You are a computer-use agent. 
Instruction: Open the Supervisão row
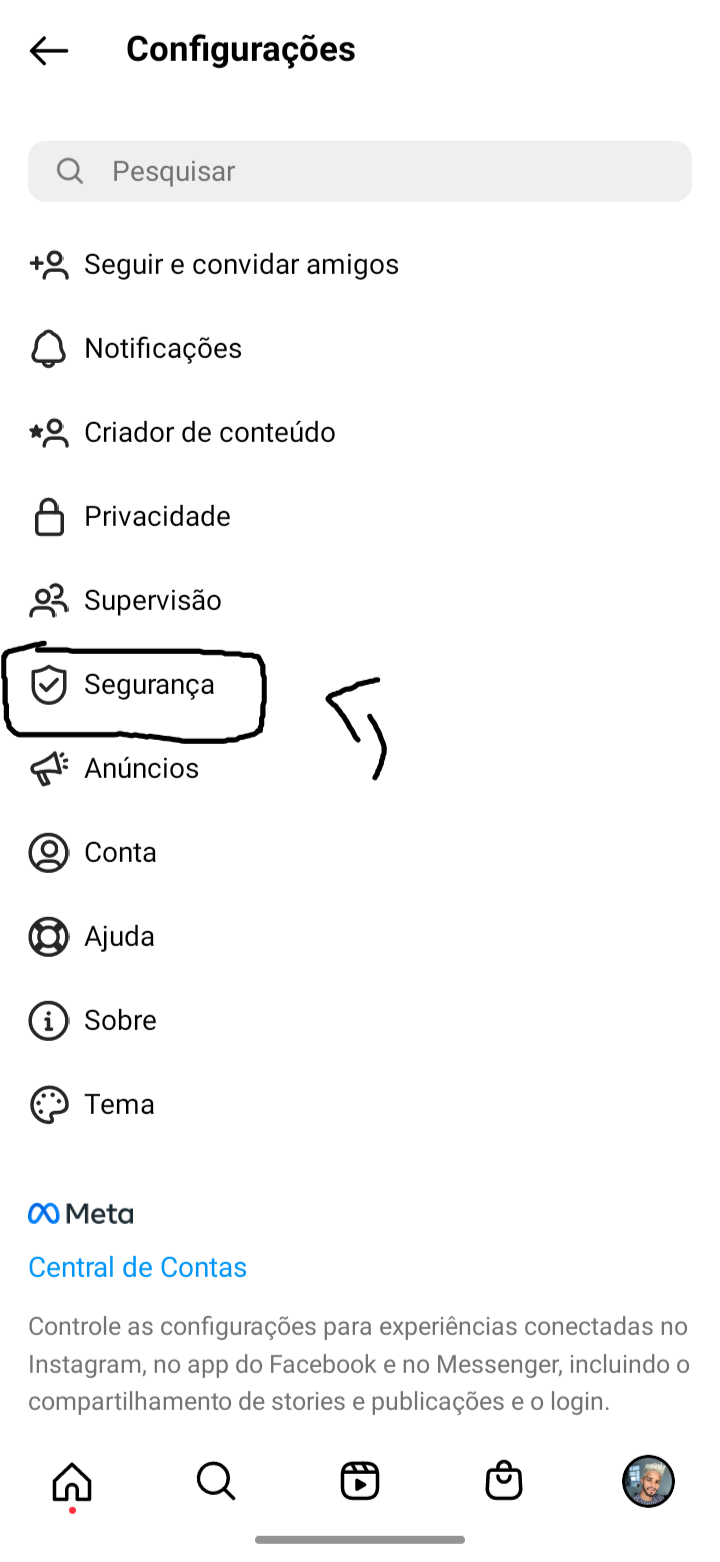[x=360, y=600]
